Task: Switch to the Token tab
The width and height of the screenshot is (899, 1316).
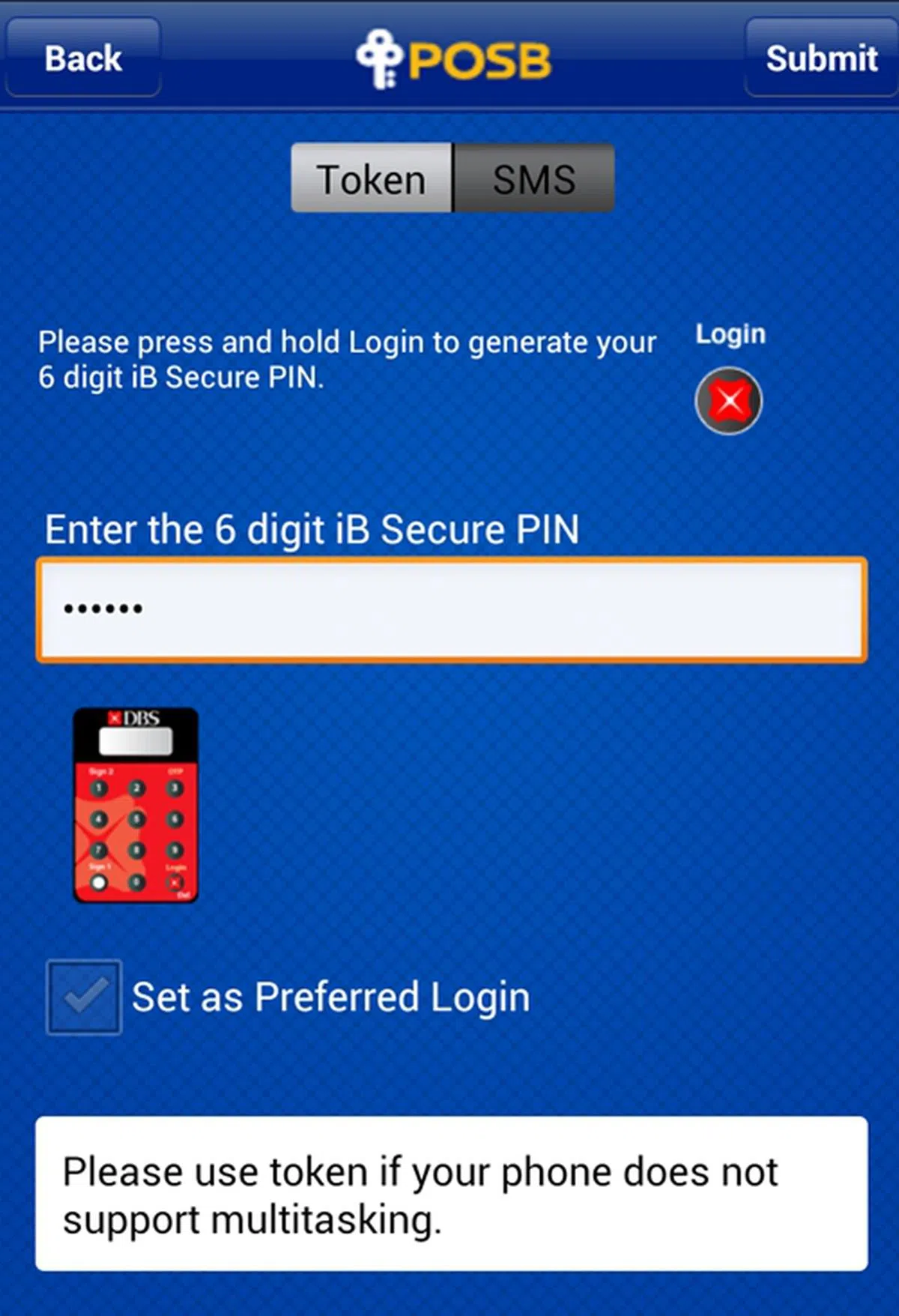Action: click(x=372, y=178)
